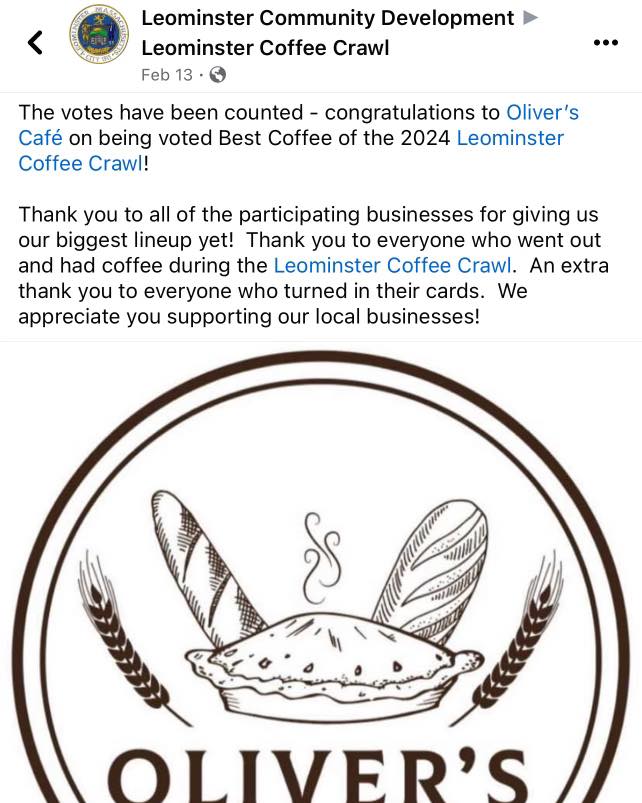Screen dimensions: 642x803
Task: Open the three-dot post options menu
Action: click(606, 42)
